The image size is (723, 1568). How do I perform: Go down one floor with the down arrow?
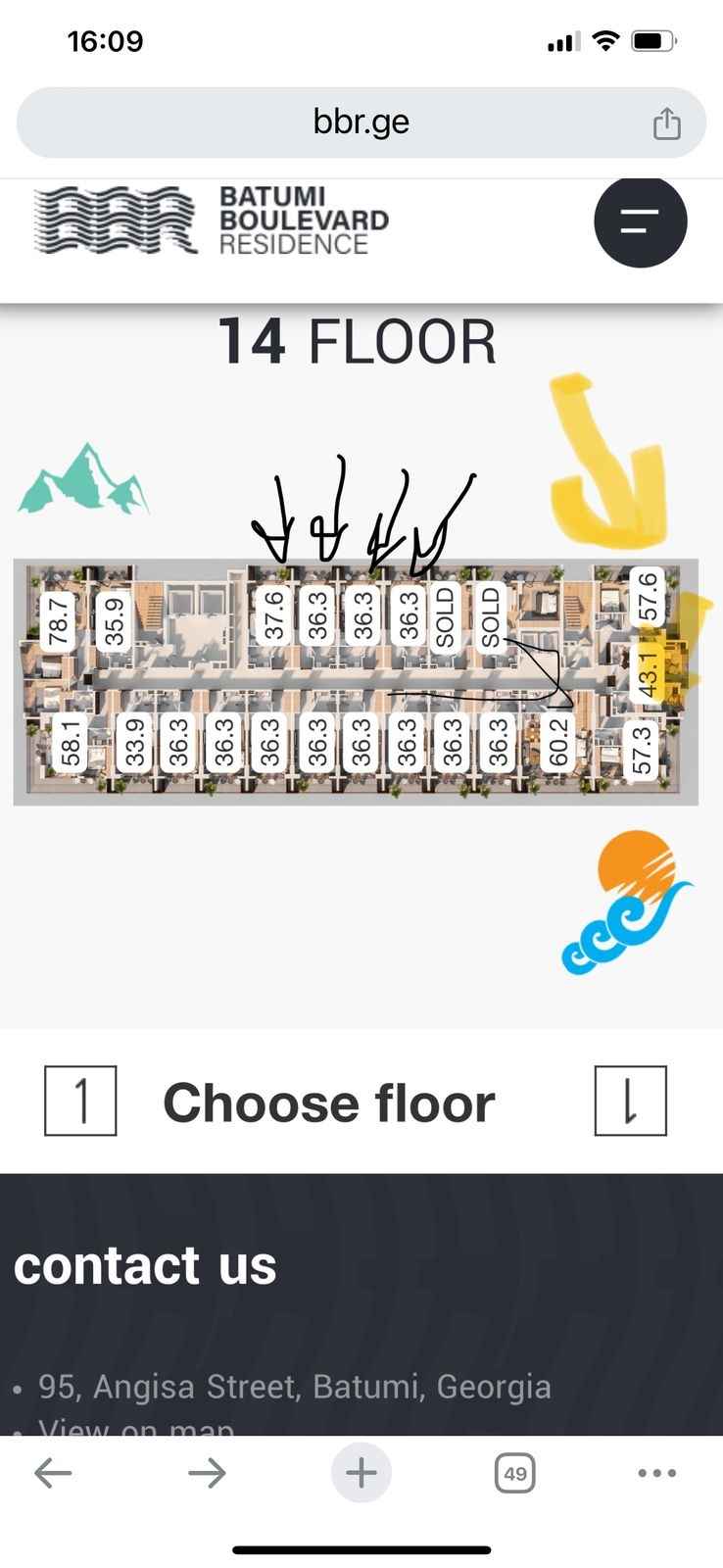click(x=631, y=1101)
